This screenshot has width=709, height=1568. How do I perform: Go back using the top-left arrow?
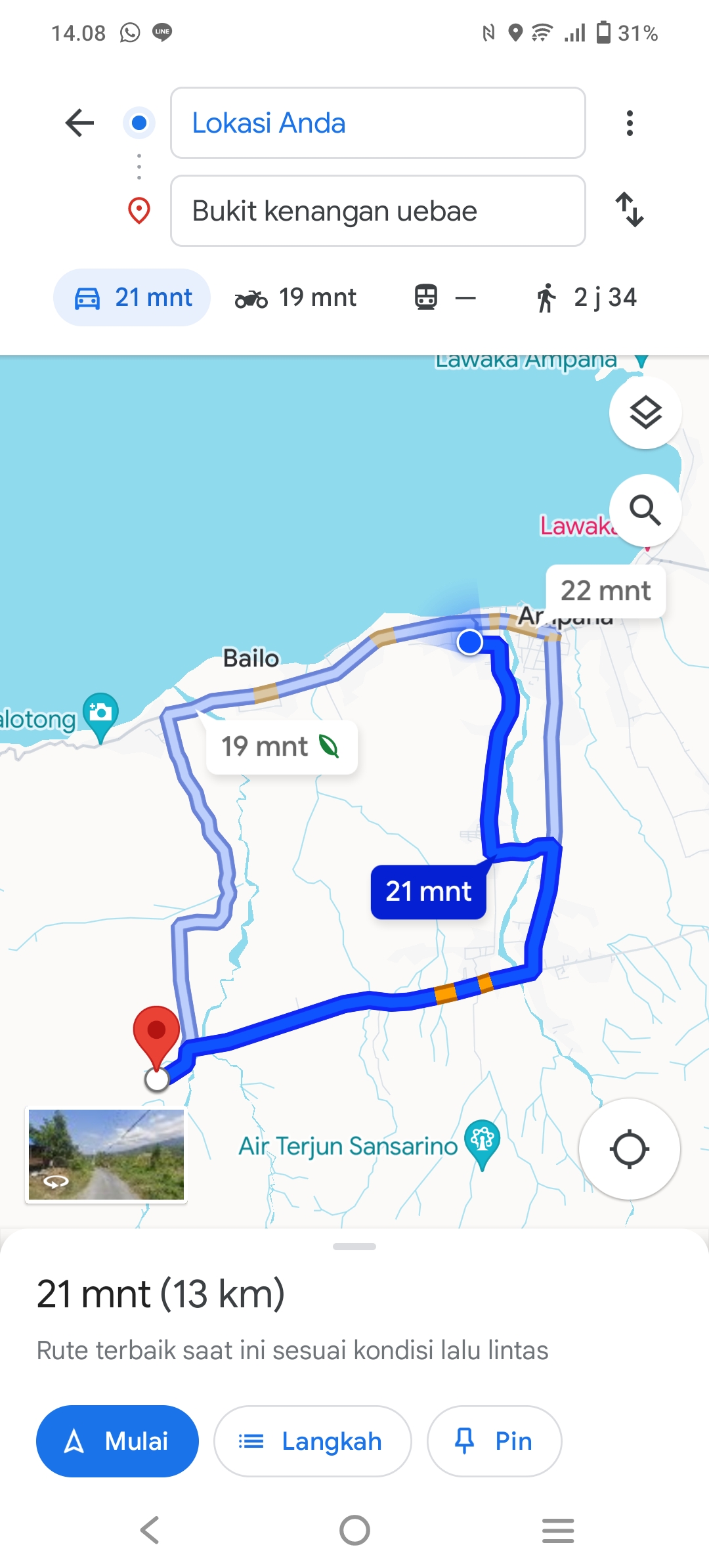pos(80,123)
